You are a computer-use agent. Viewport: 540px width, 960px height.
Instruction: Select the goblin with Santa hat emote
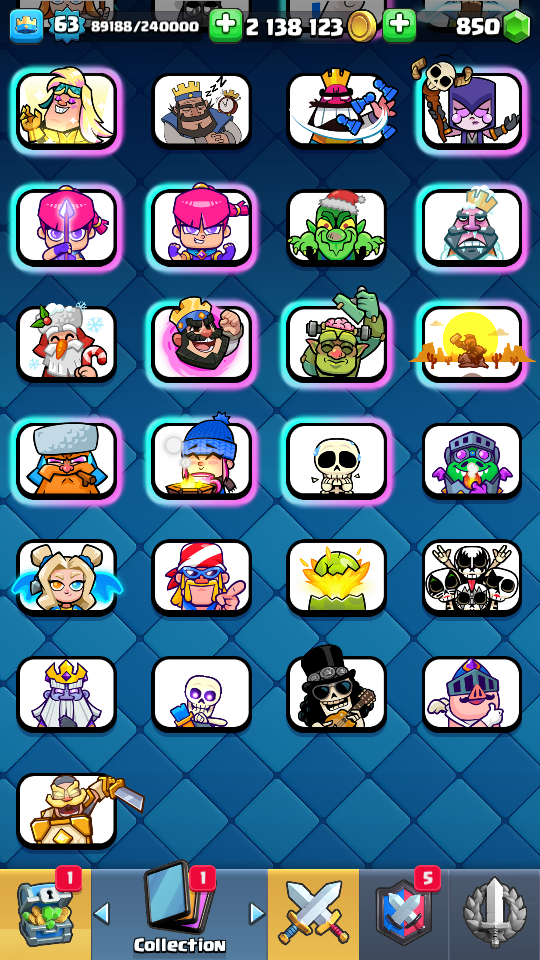pos(337,227)
